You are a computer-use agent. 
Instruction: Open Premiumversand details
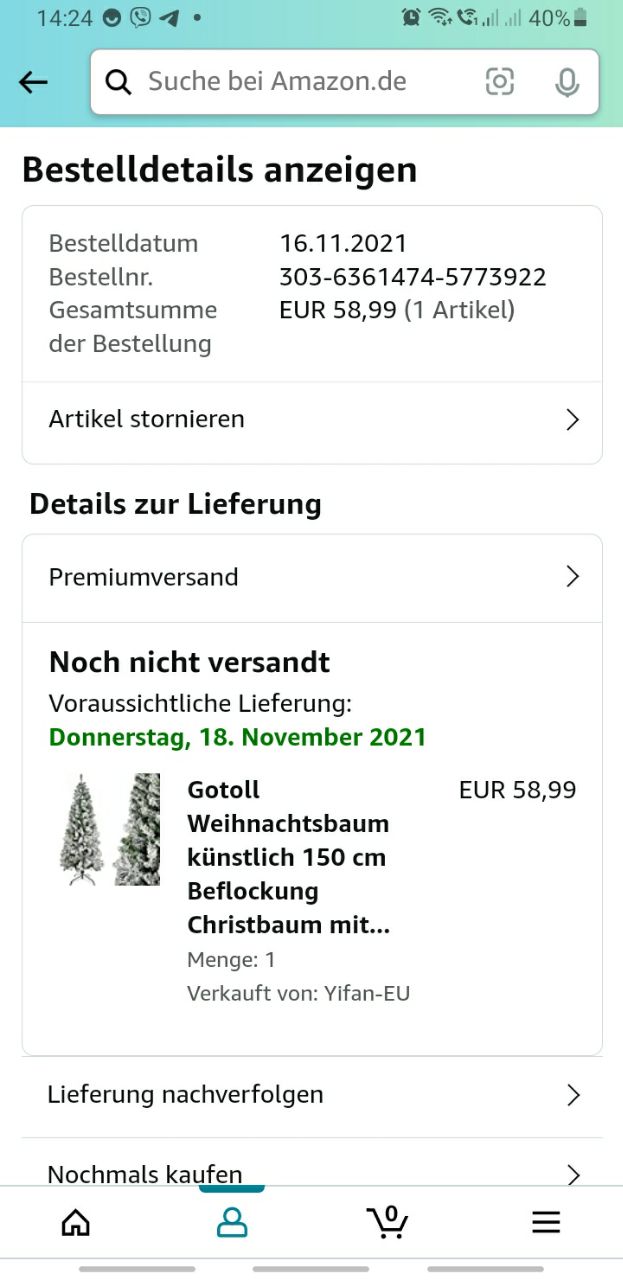point(312,577)
